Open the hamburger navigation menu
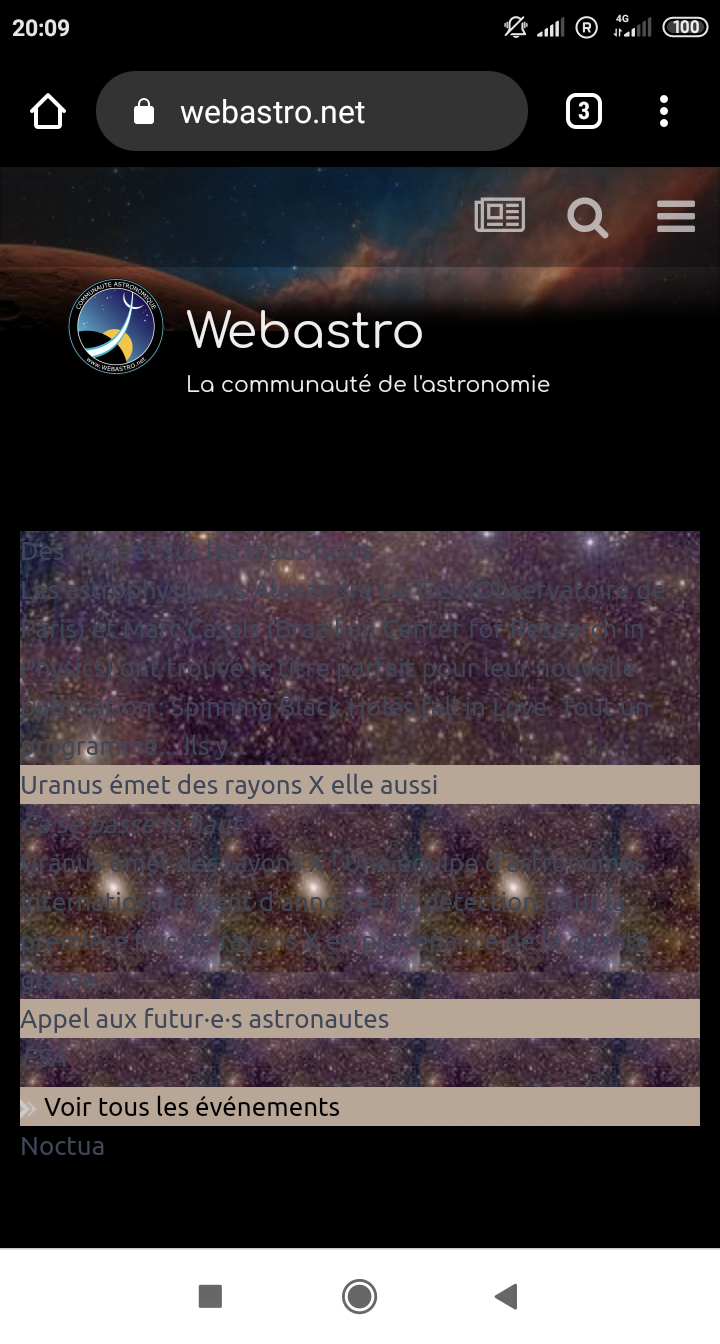 [x=675, y=216]
